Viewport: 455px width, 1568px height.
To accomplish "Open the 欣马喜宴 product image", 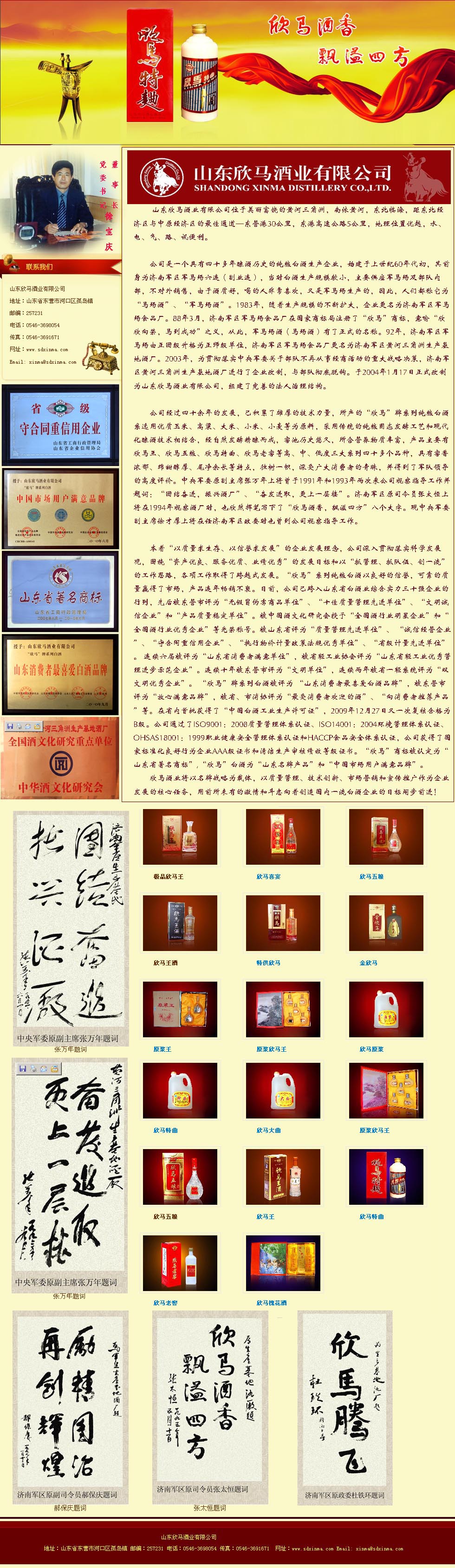I will 283,837.
